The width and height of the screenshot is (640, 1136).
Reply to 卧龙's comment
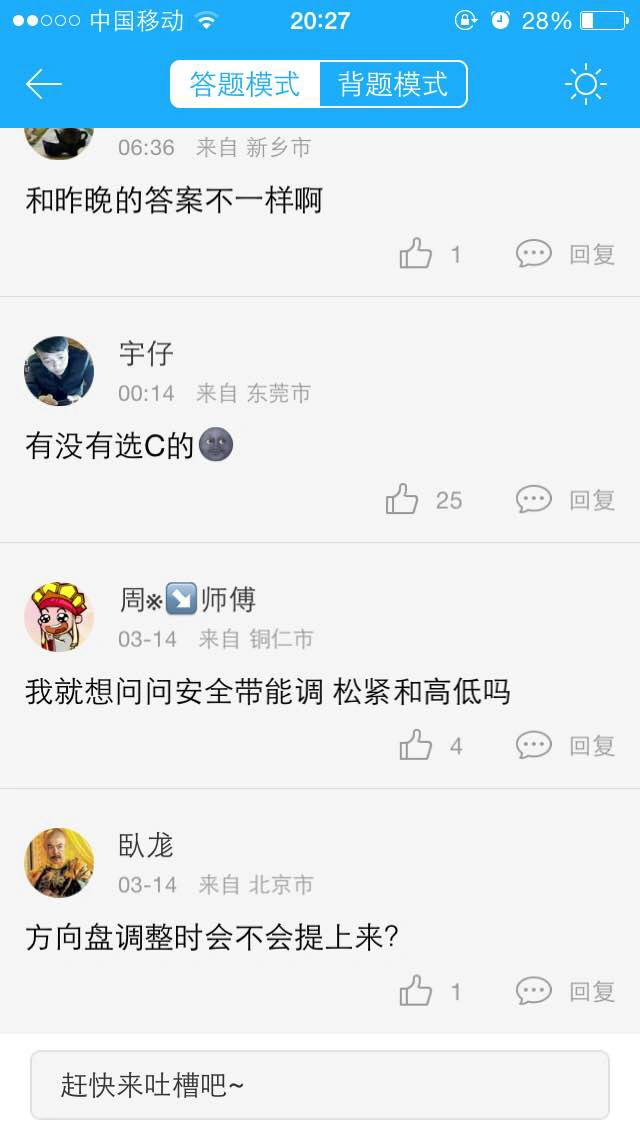[x=566, y=992]
